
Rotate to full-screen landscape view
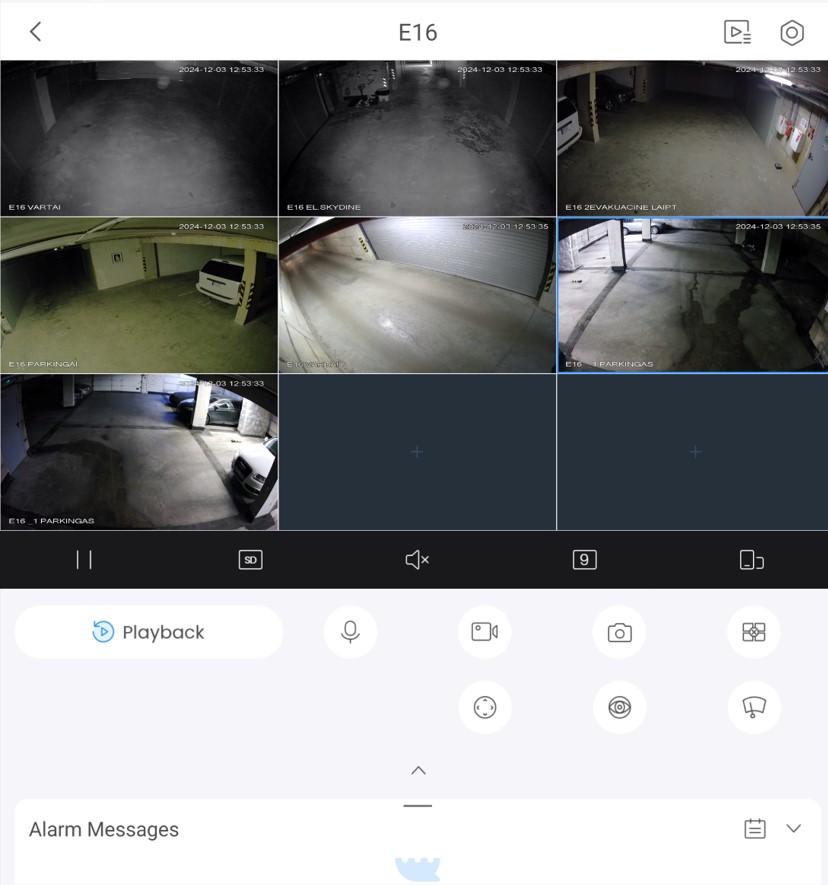pos(751,560)
